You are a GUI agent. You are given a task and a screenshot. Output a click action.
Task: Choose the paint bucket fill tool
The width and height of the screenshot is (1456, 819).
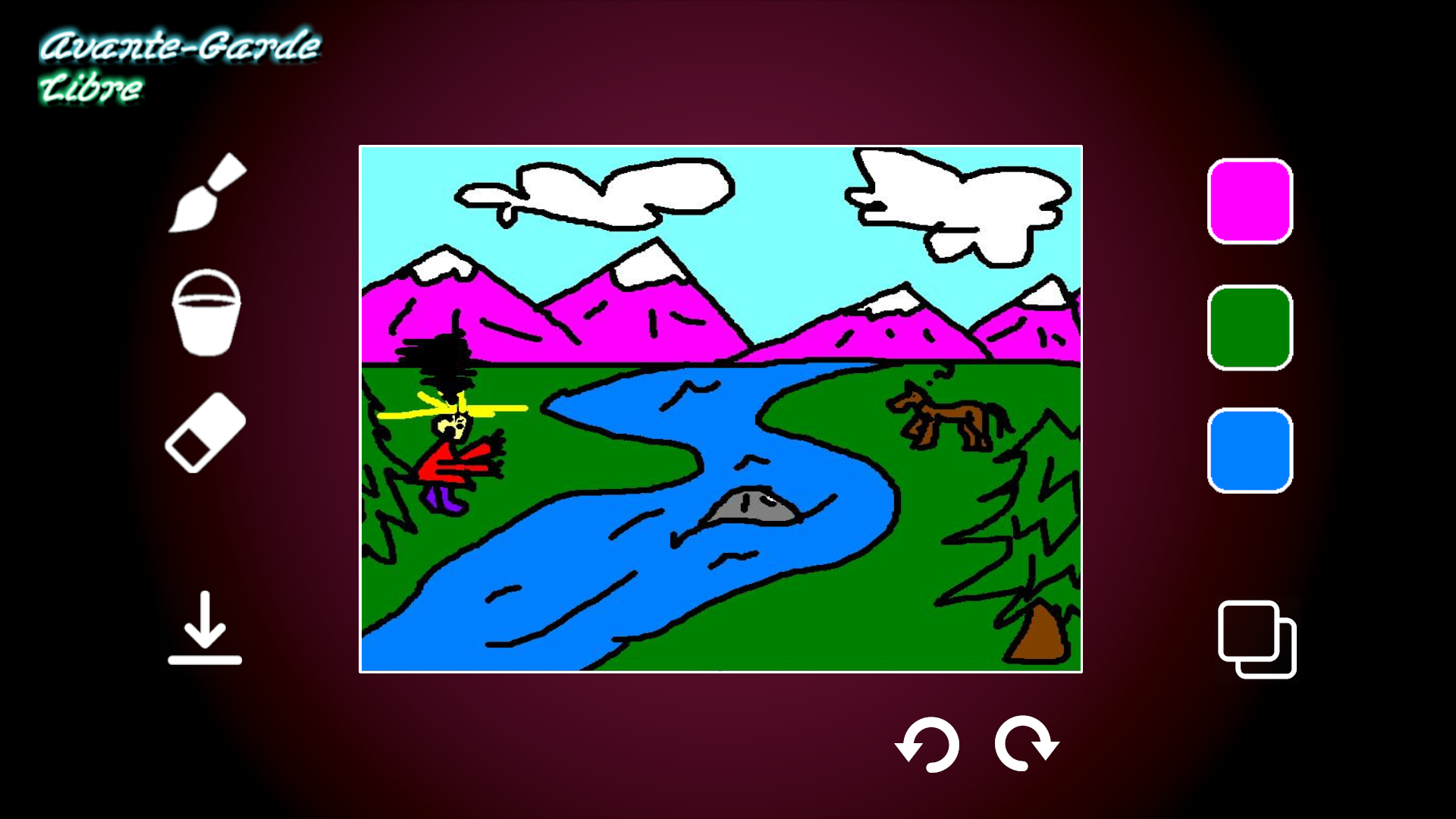tap(206, 312)
